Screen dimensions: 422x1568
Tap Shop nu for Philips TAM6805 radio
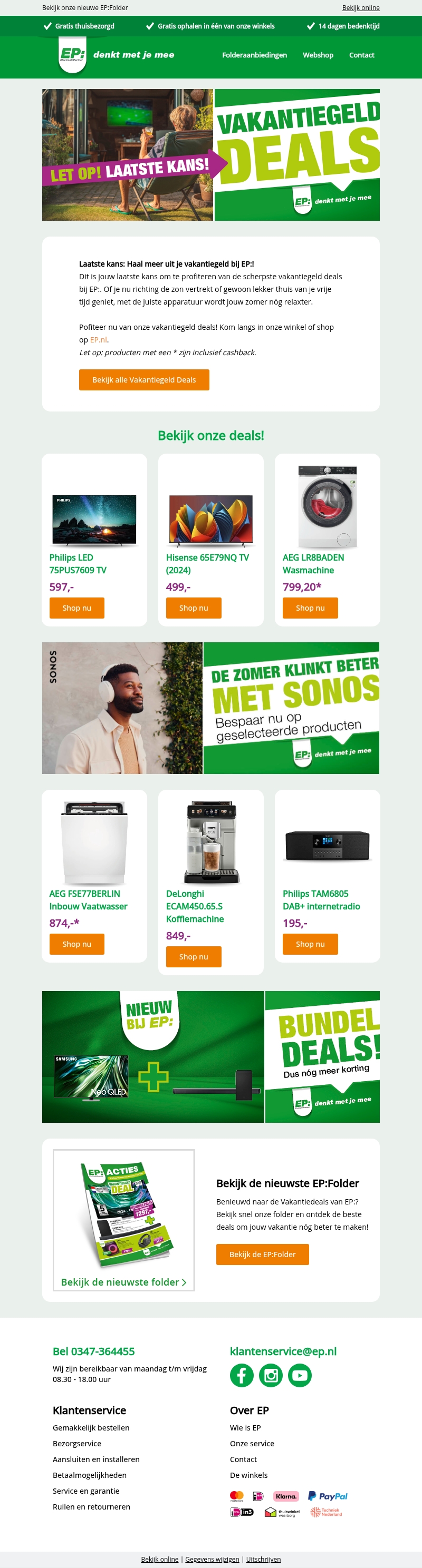(310, 944)
